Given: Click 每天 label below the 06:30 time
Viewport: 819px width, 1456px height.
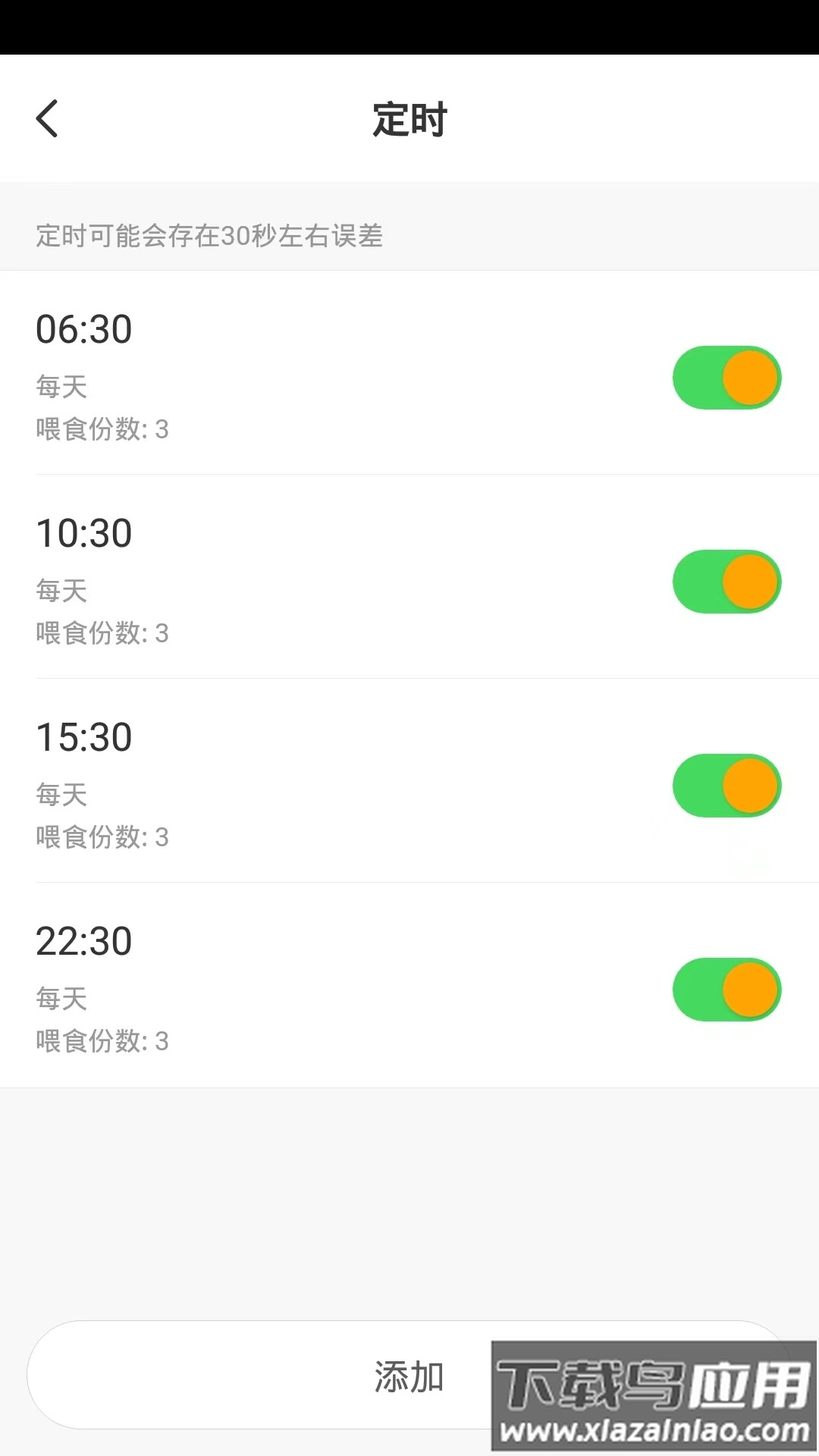Looking at the screenshot, I should pos(61,388).
